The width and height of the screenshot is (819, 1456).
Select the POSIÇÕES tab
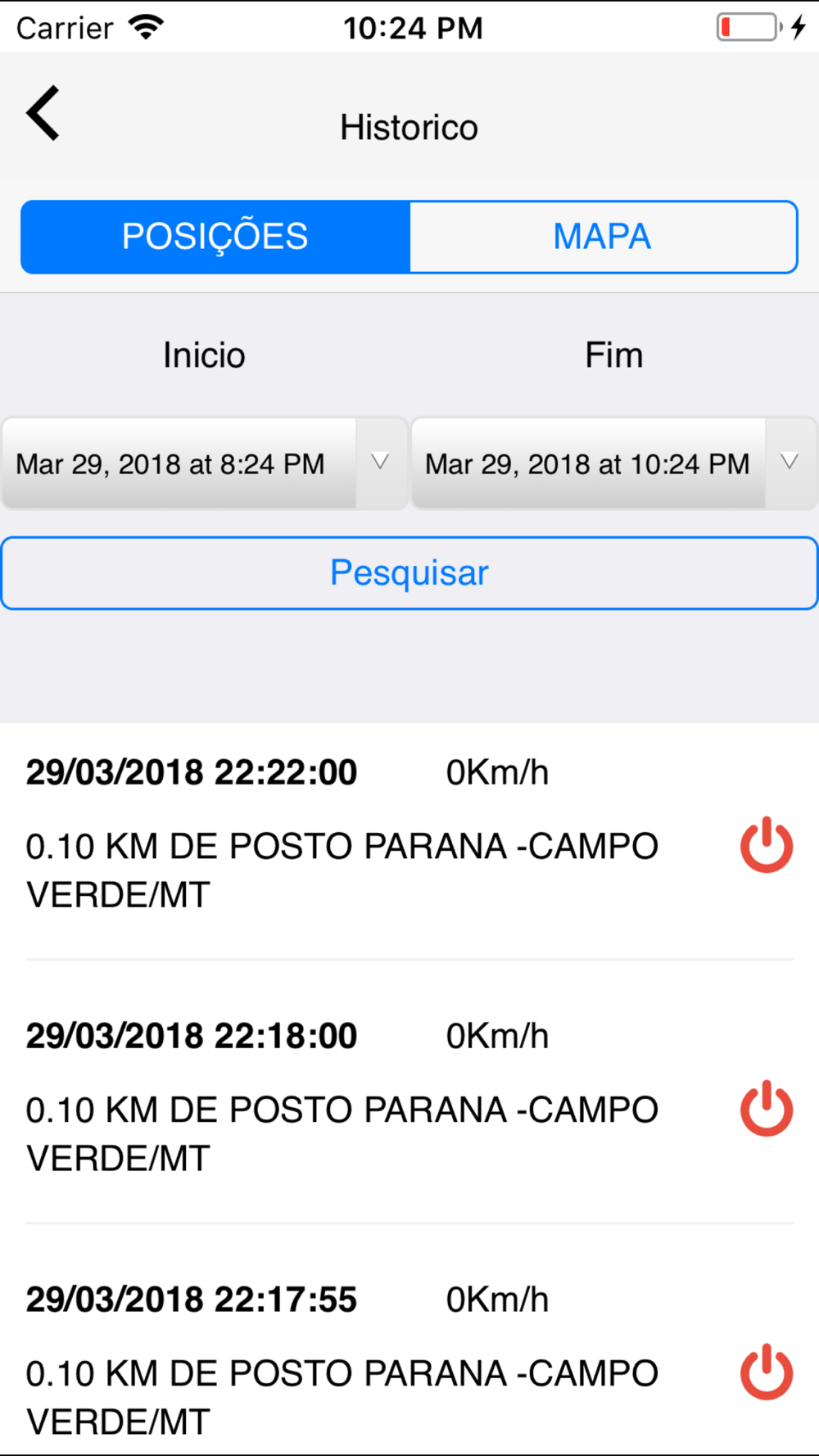[215, 237]
